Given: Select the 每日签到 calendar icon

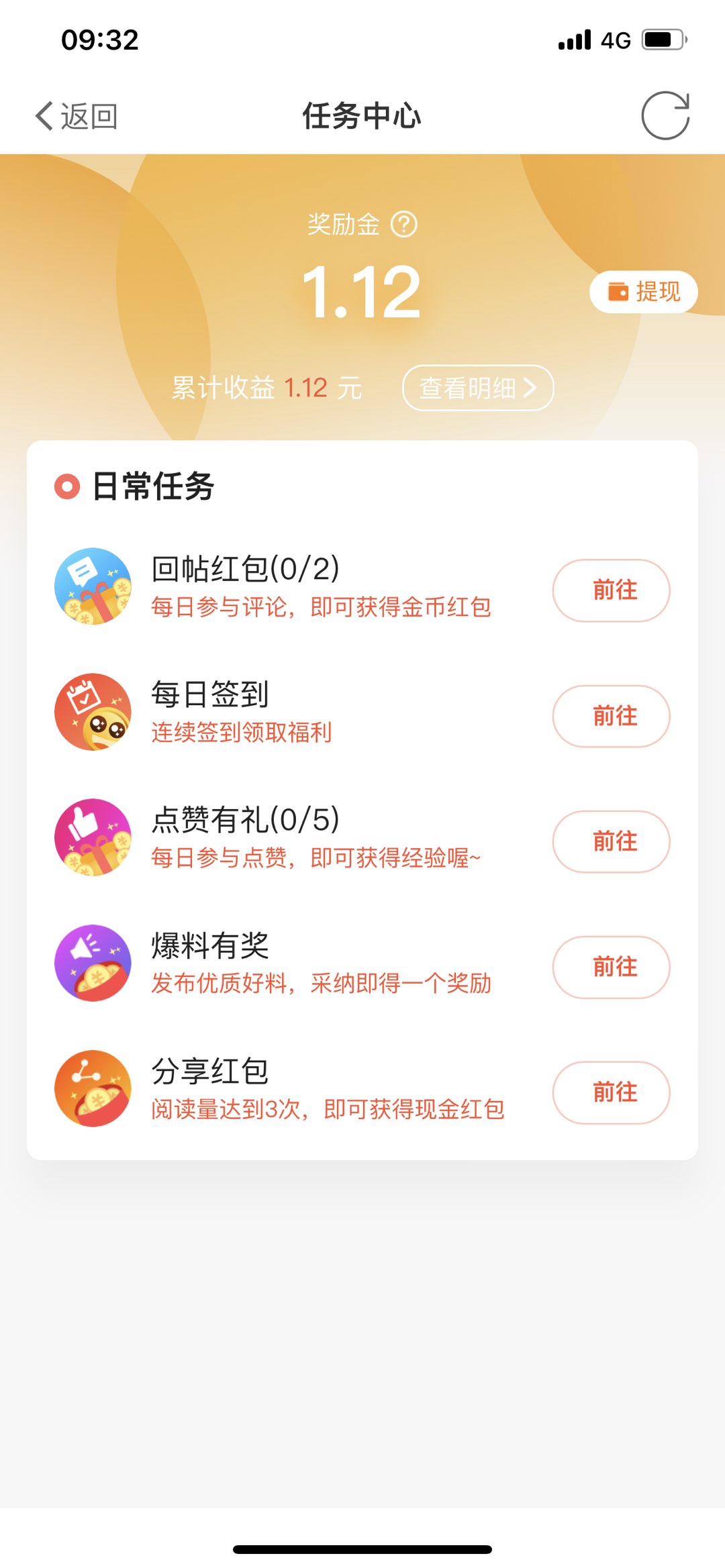Looking at the screenshot, I should click(94, 711).
